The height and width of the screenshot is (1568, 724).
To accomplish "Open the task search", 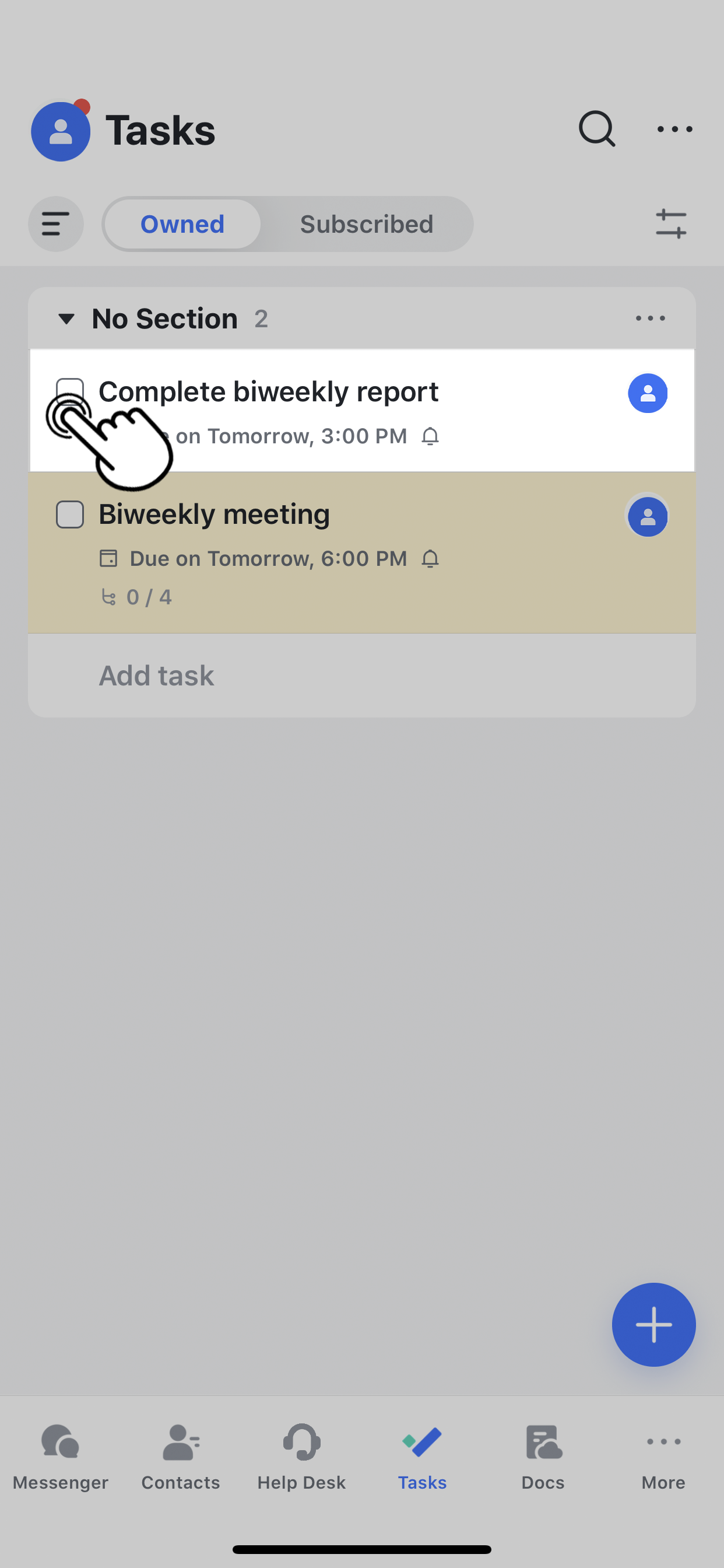I will [596, 129].
